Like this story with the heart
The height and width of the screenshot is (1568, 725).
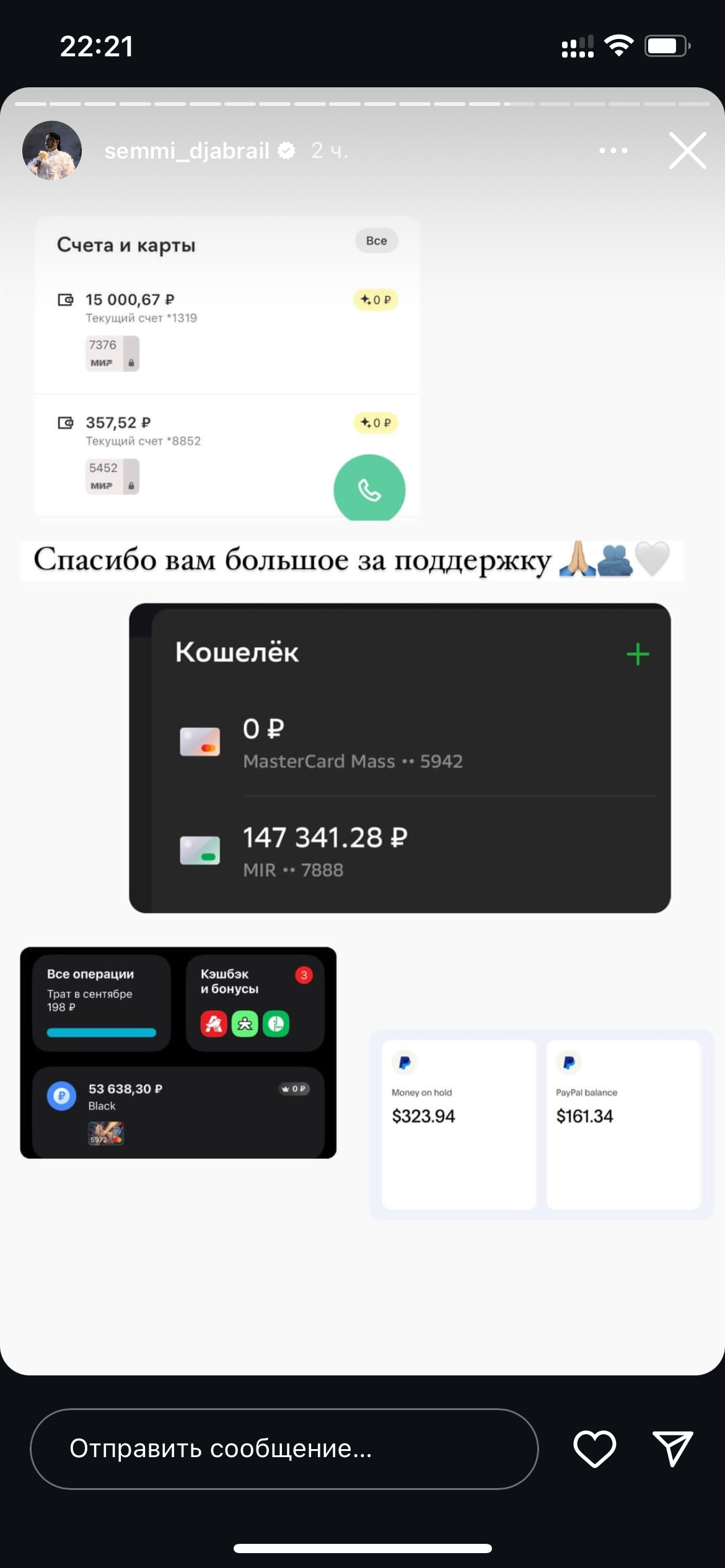594,1448
